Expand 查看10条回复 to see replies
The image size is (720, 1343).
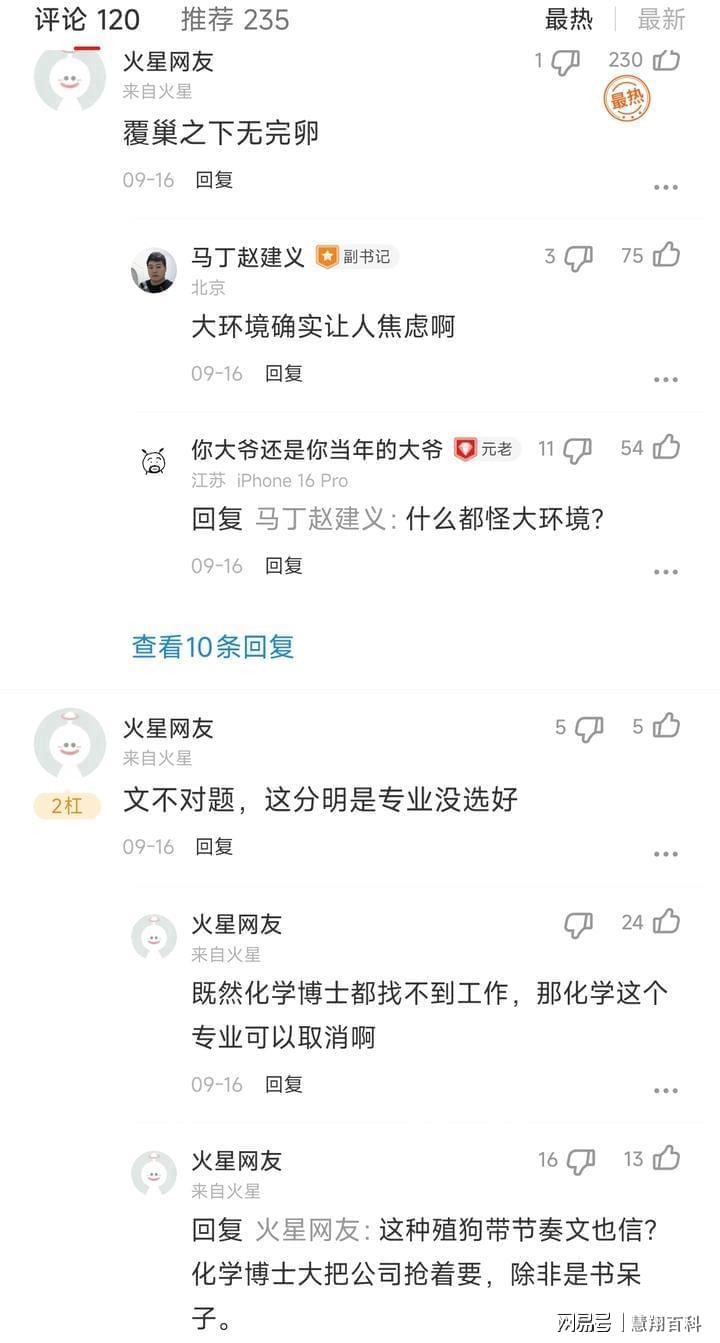(x=213, y=646)
